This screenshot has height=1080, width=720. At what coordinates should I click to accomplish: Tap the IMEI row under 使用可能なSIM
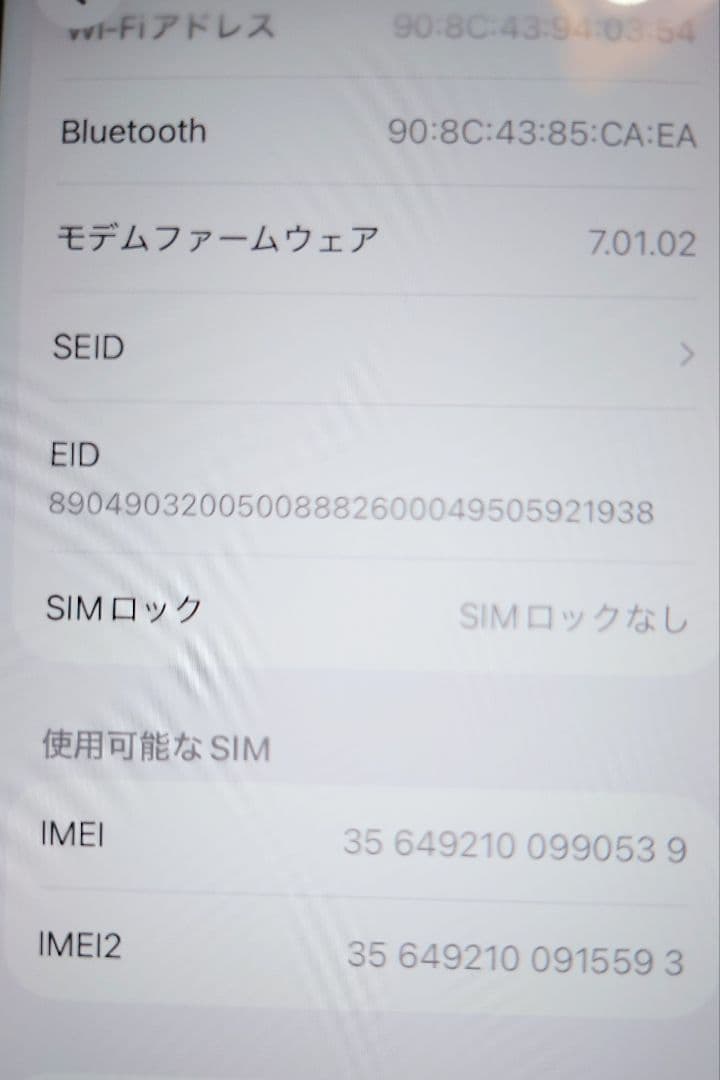tap(360, 840)
